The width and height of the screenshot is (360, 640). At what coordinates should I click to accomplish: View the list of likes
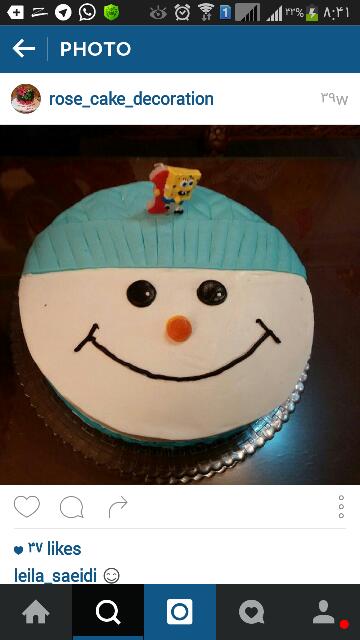click(x=47, y=549)
